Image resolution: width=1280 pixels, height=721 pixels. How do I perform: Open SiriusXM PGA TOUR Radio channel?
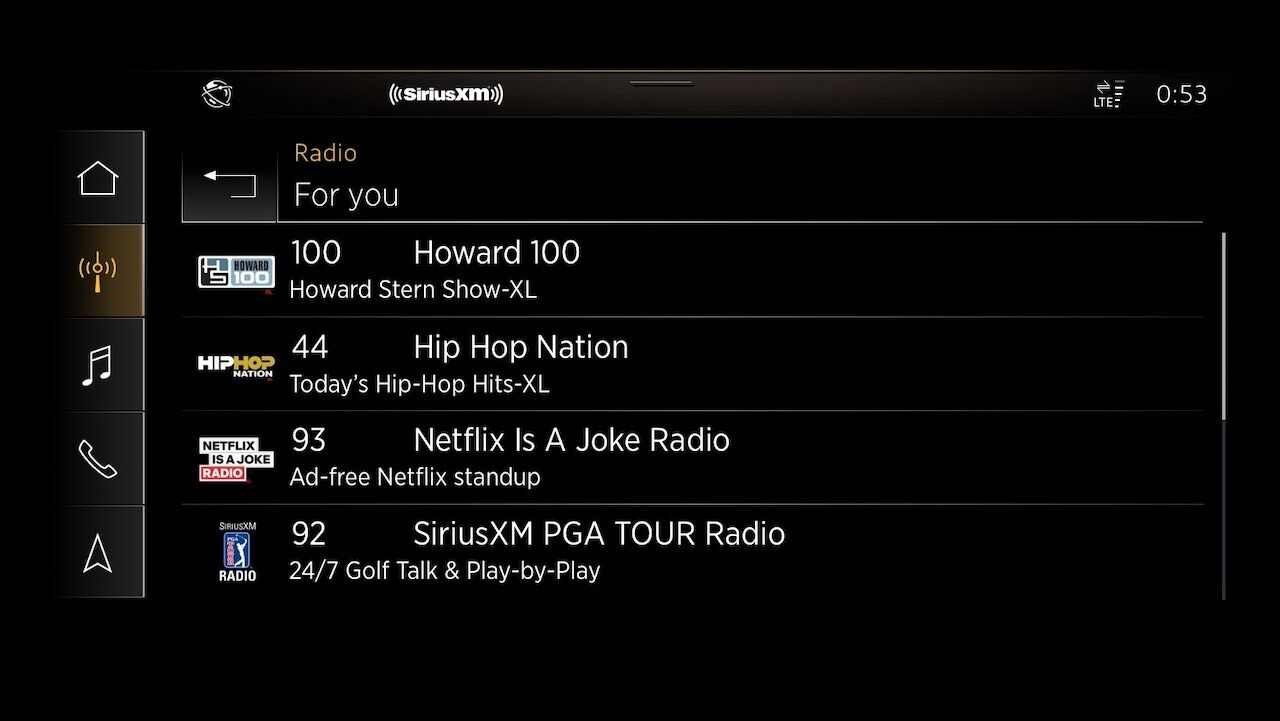[690, 551]
